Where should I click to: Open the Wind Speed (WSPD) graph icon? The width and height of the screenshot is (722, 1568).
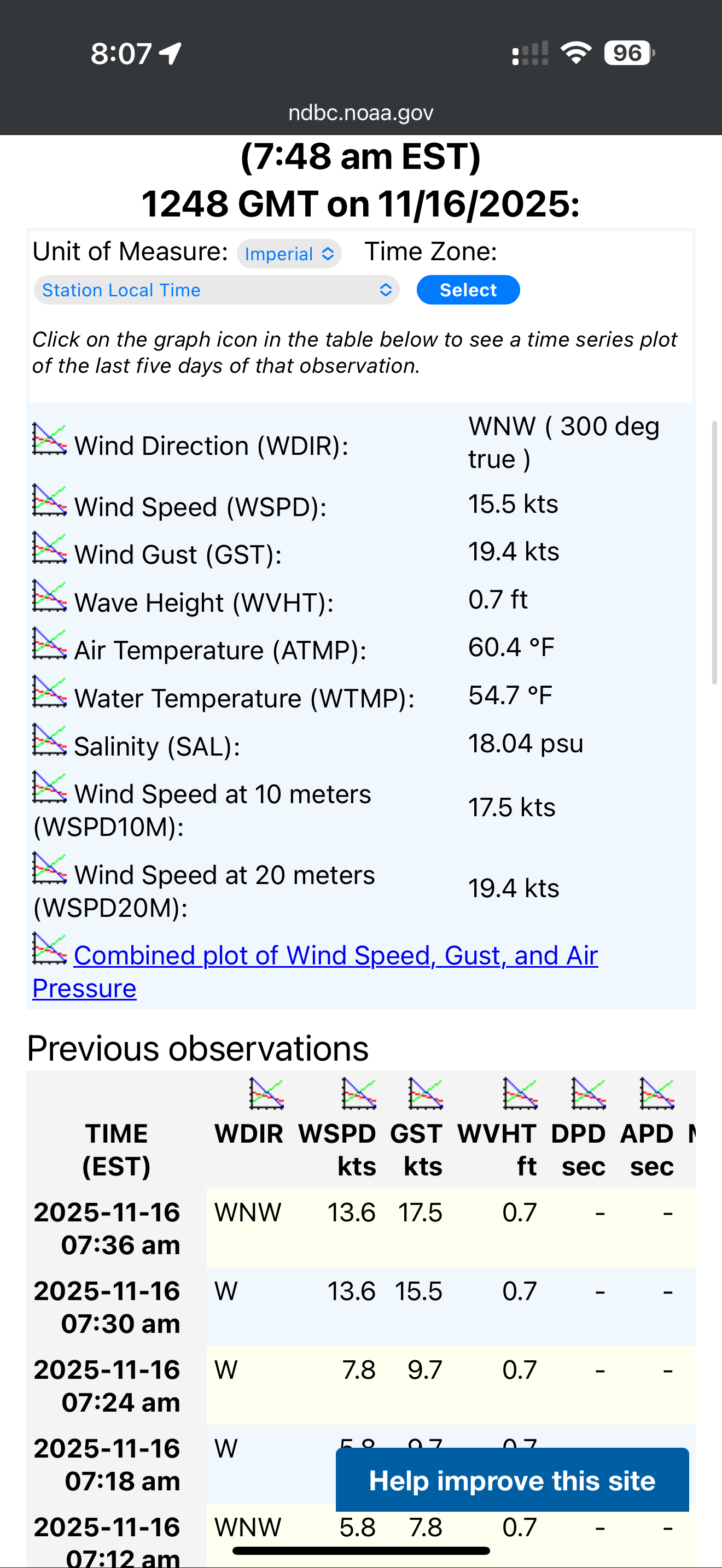point(49,500)
